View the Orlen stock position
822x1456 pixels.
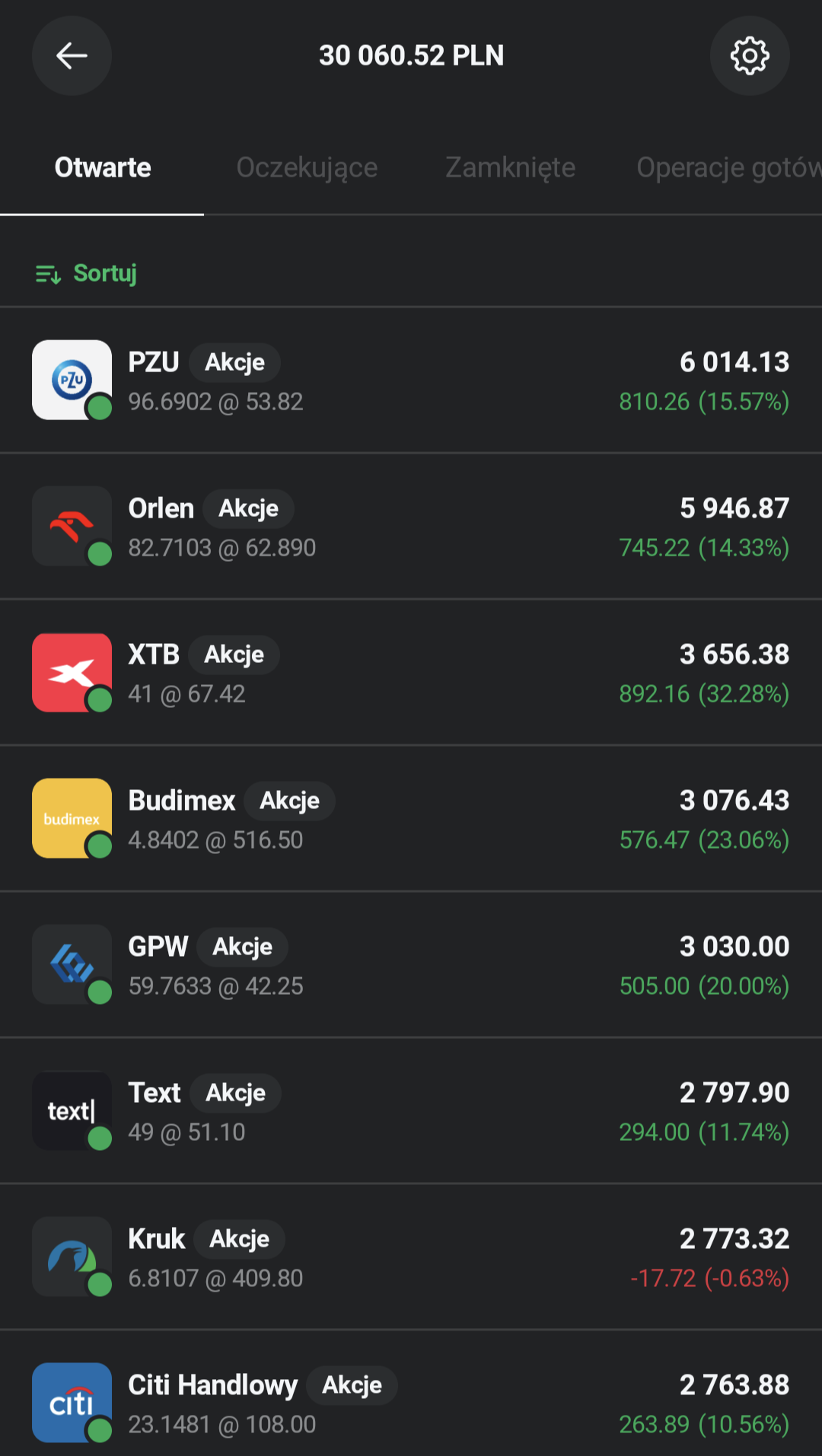point(411,527)
